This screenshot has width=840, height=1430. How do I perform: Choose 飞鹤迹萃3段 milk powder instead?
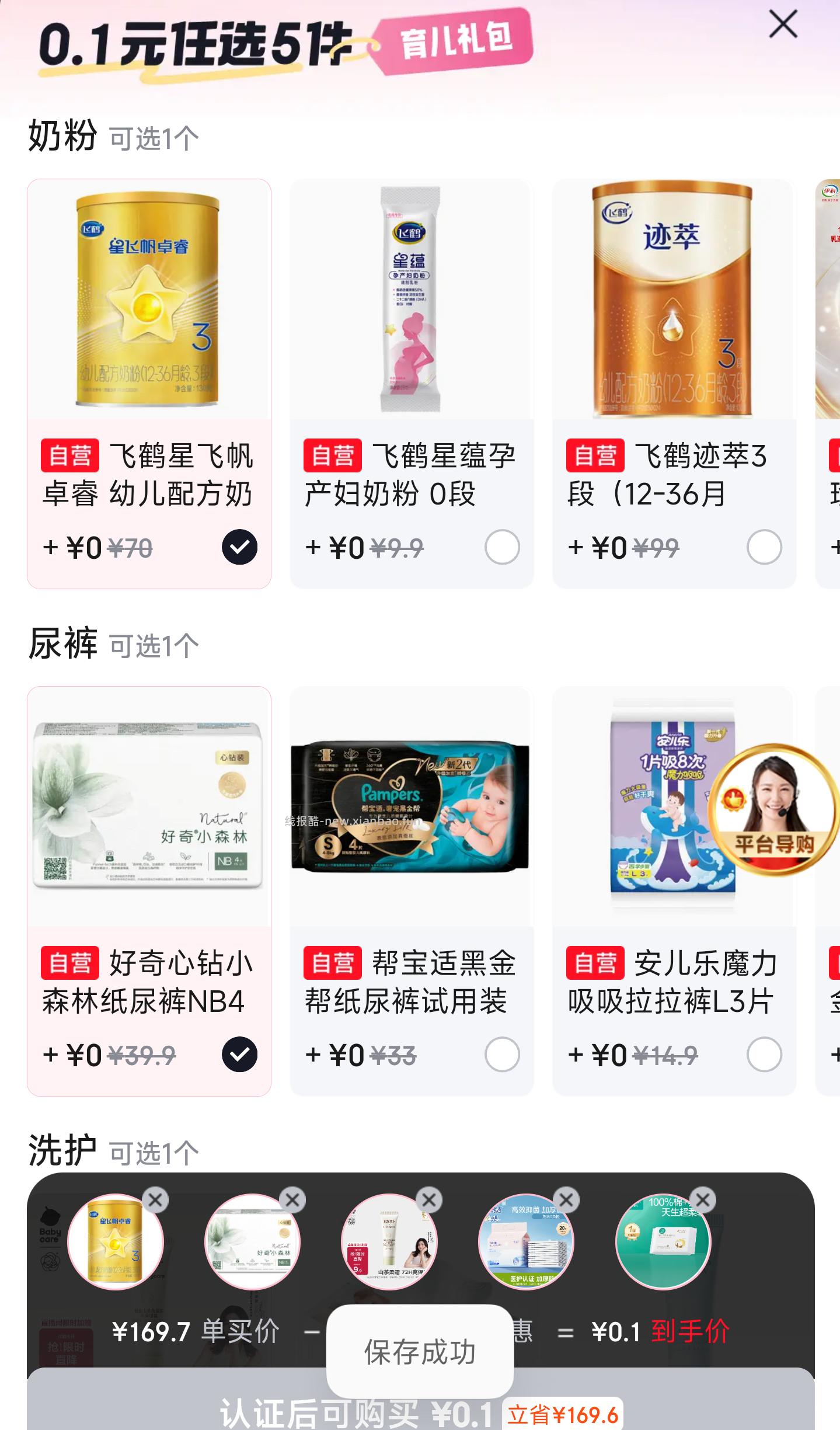pos(764,547)
